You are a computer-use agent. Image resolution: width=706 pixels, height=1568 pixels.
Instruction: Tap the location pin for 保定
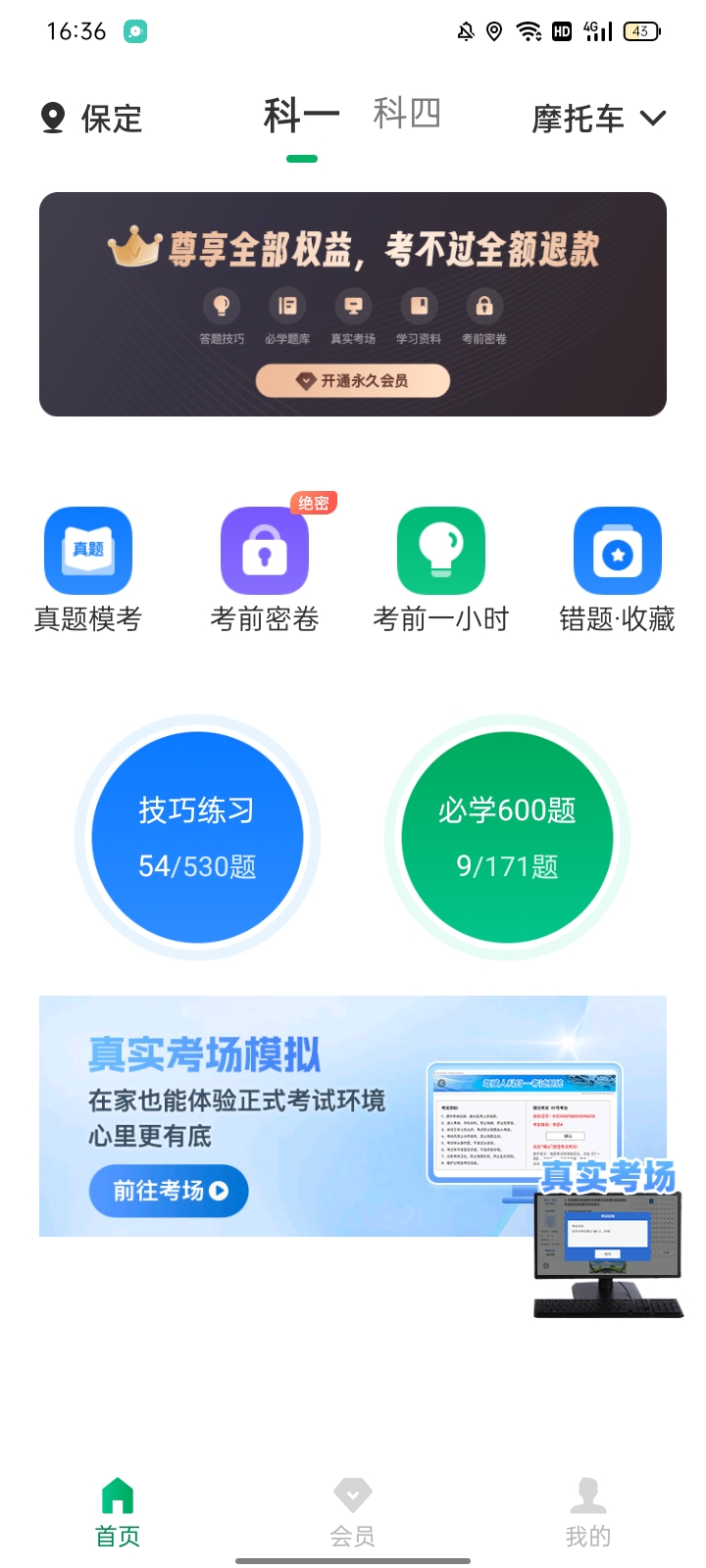54,118
